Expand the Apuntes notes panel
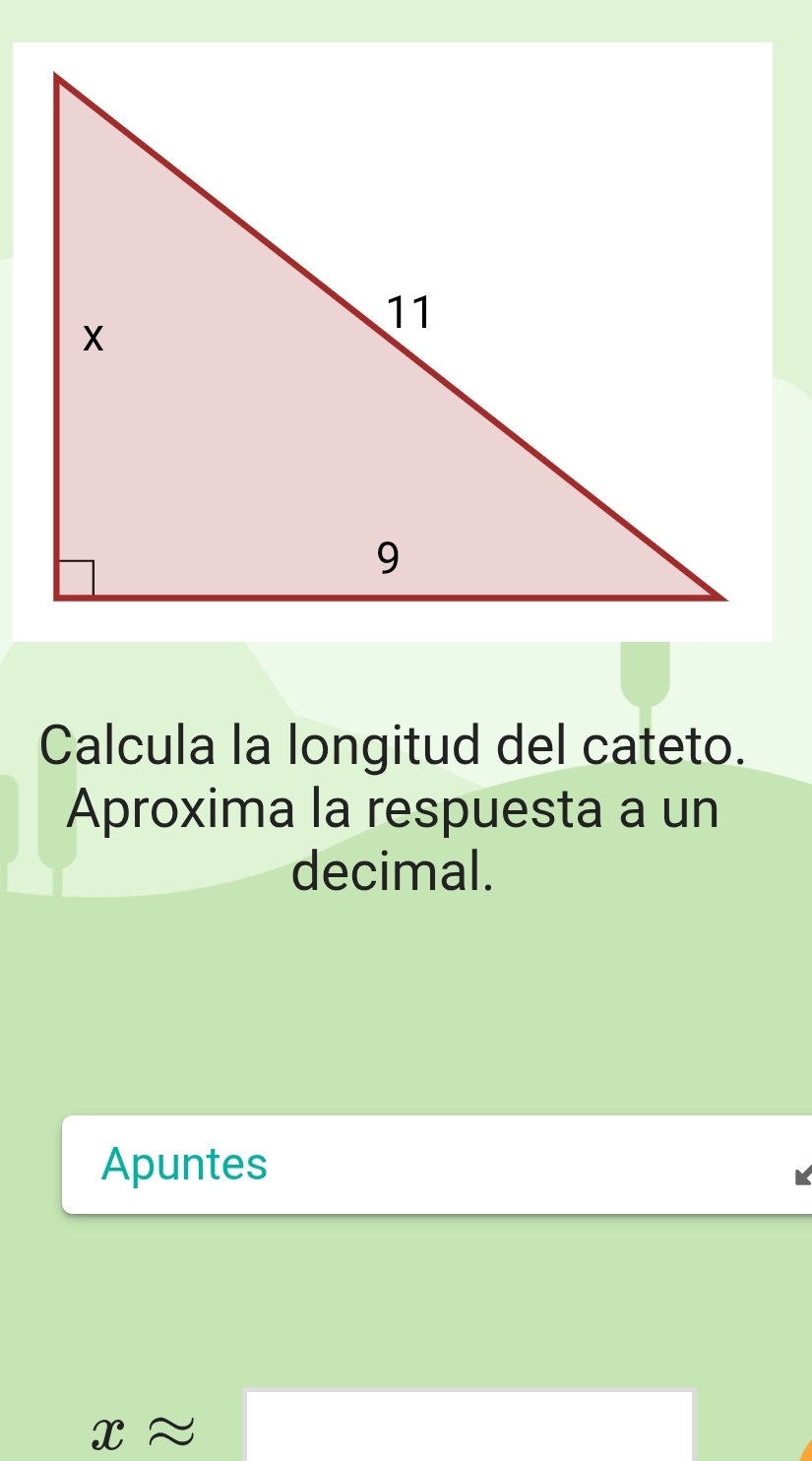Screen dimensions: 812x1461 pyautogui.click(x=801, y=1173)
